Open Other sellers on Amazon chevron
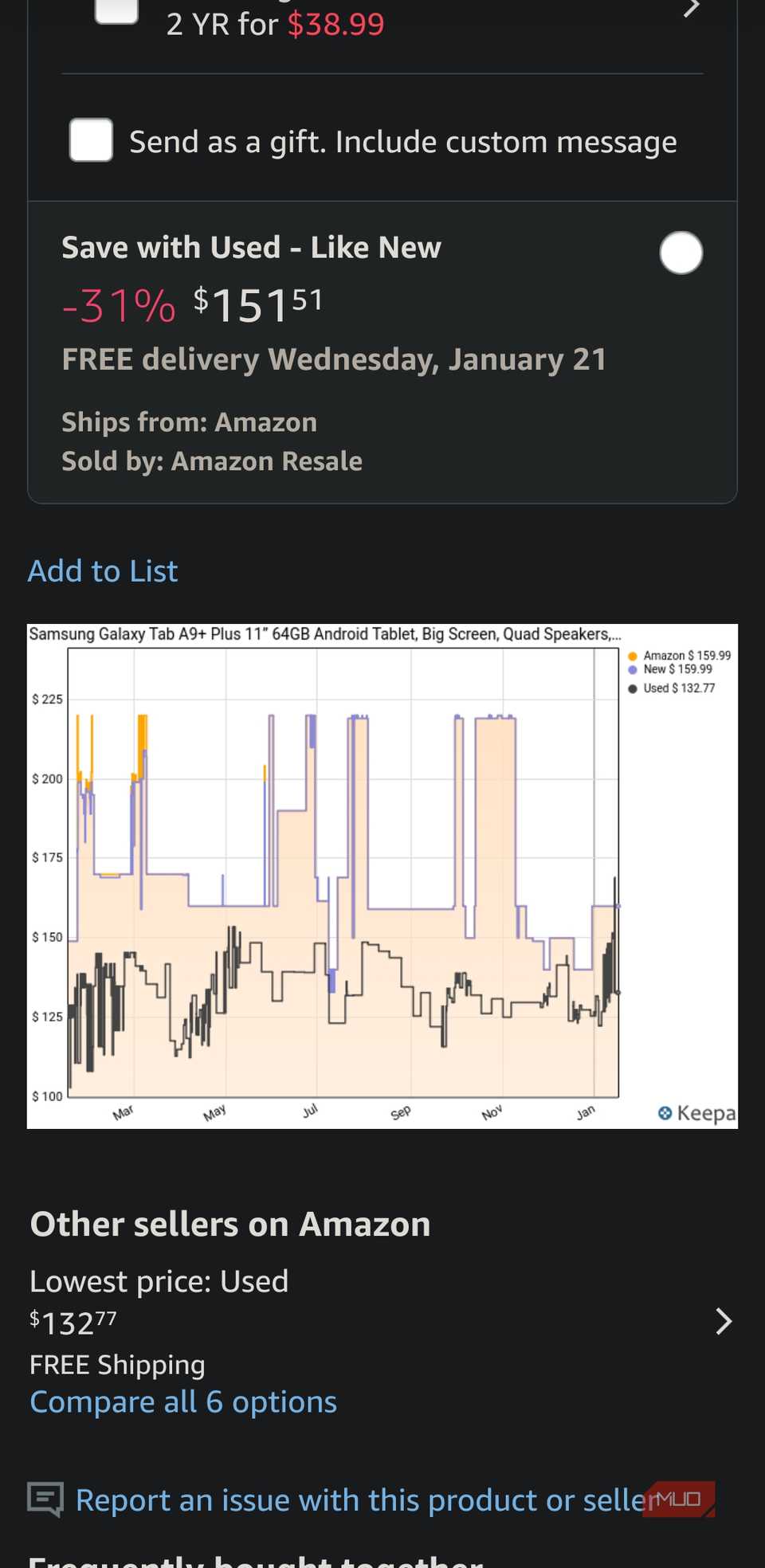The height and width of the screenshot is (1568, 765). tap(723, 1321)
